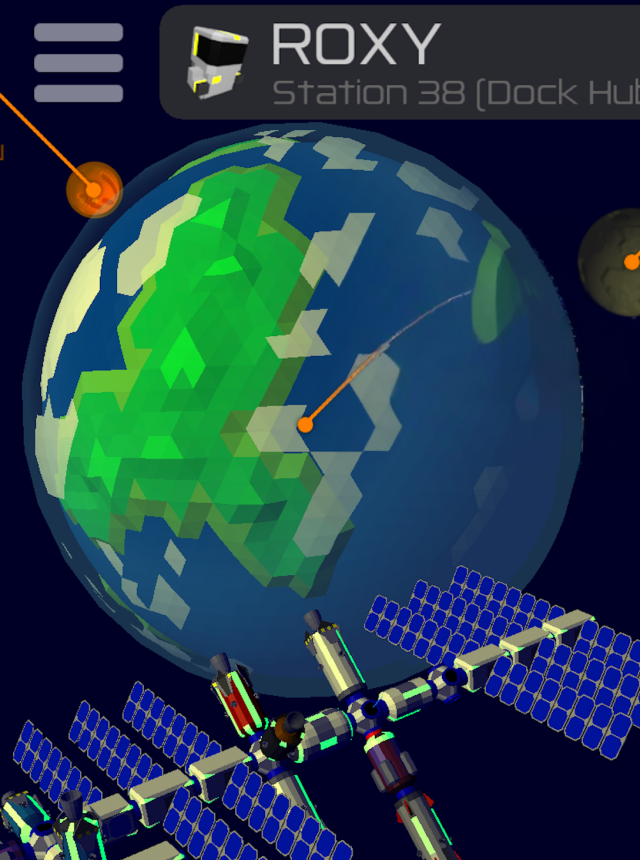Open the hamburger menu
Viewport: 640px width, 860px height.
pyautogui.click(x=78, y=63)
